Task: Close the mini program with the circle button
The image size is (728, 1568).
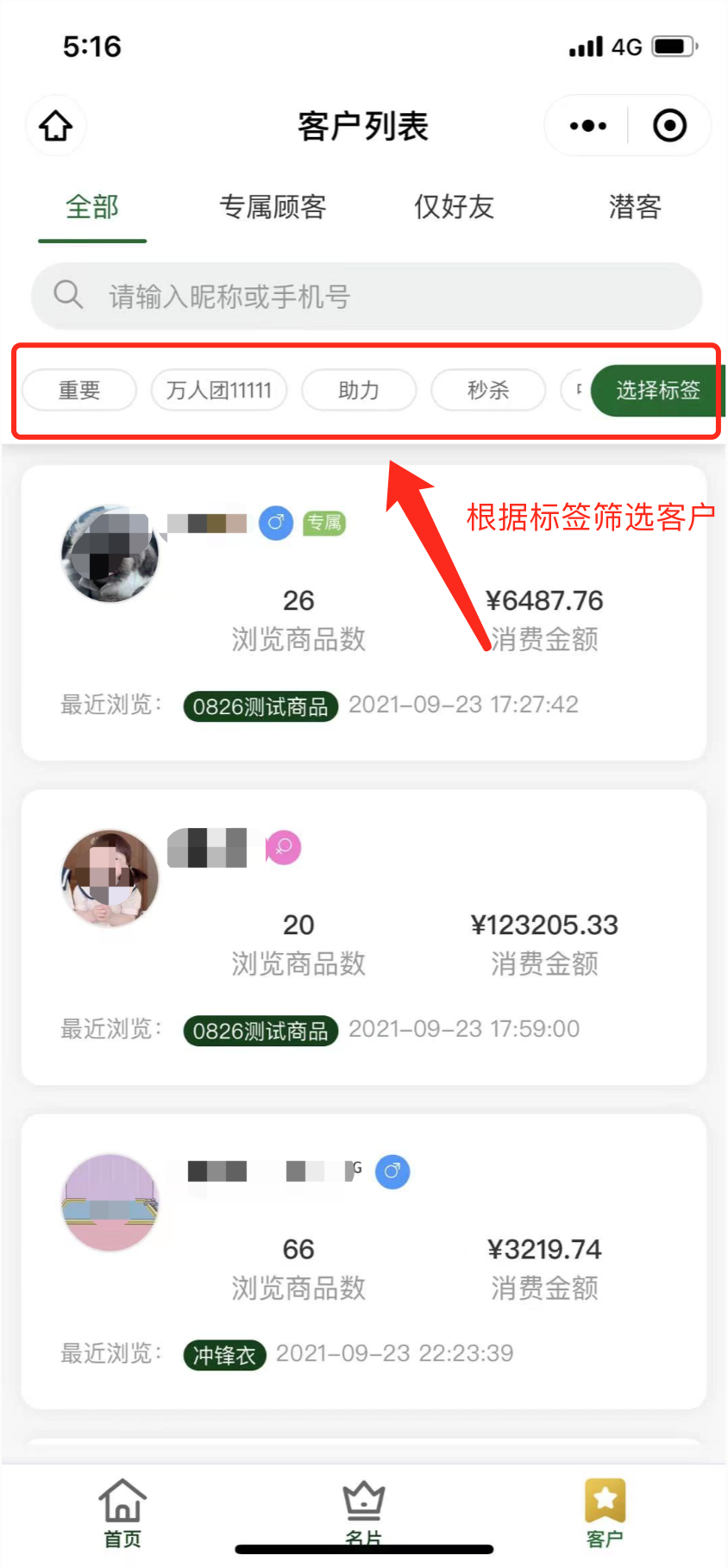Action: click(669, 126)
